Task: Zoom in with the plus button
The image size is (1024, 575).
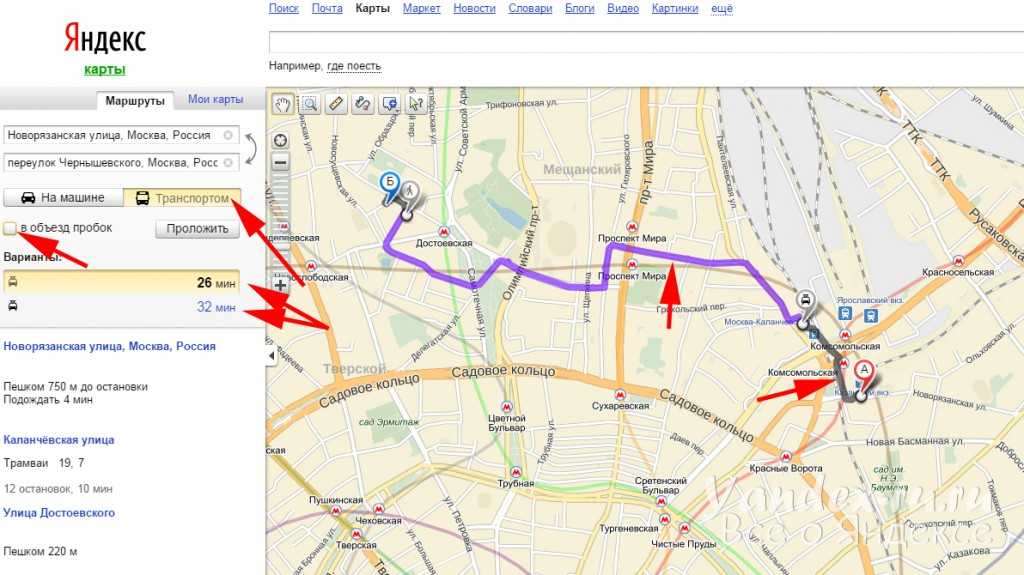Action: (x=280, y=285)
